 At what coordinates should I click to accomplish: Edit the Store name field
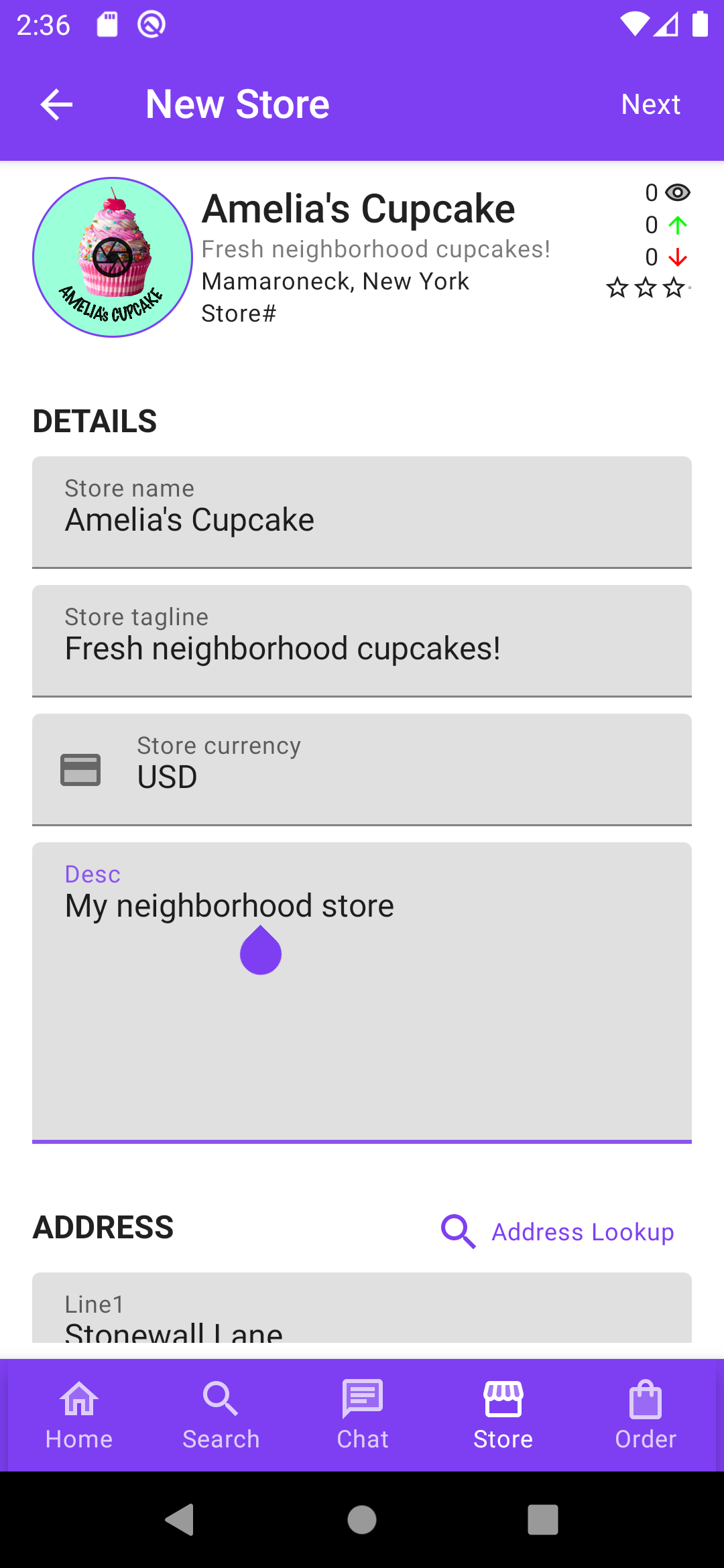click(362, 513)
